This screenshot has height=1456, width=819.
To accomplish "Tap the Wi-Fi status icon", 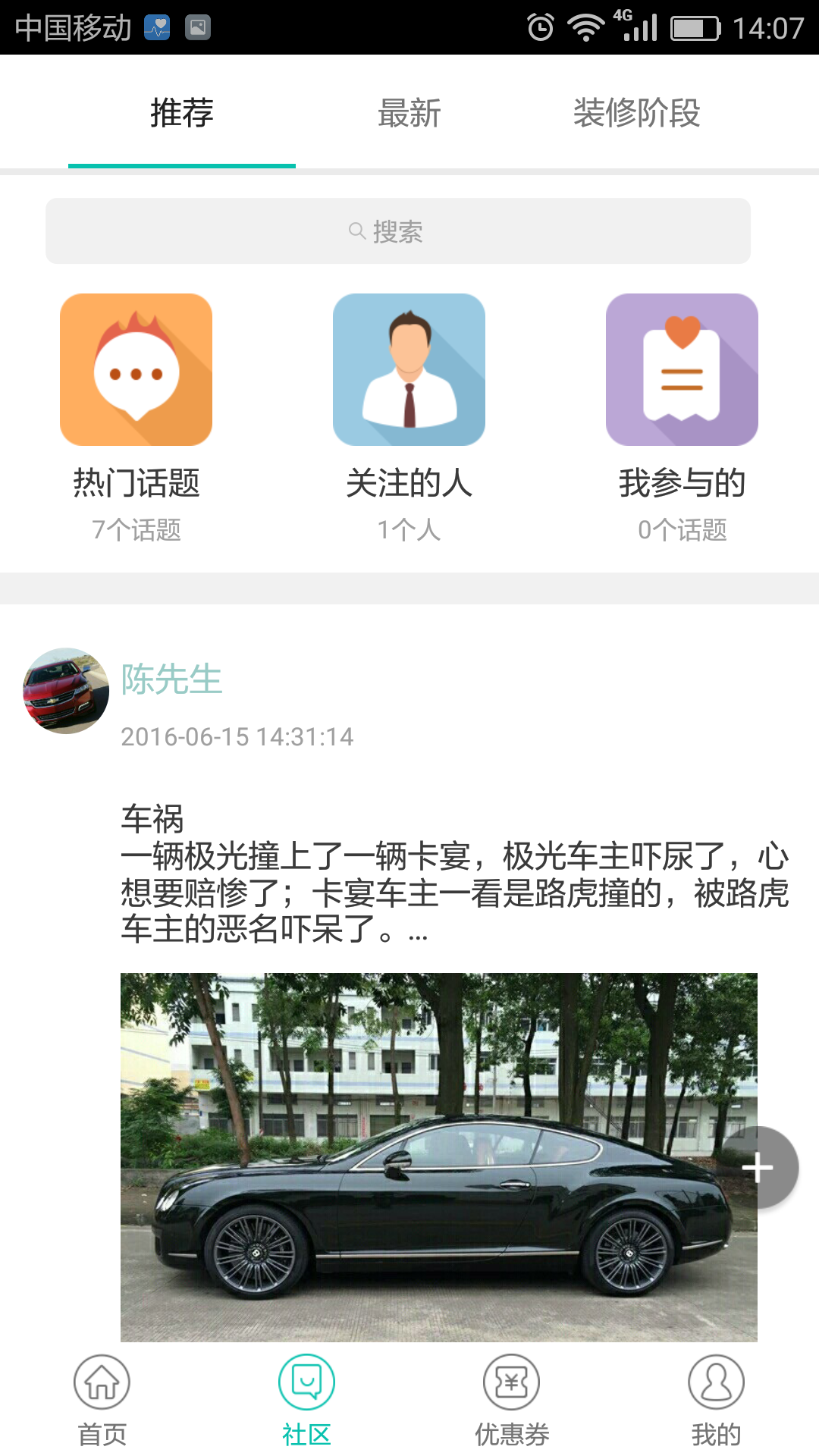I will click(x=587, y=25).
